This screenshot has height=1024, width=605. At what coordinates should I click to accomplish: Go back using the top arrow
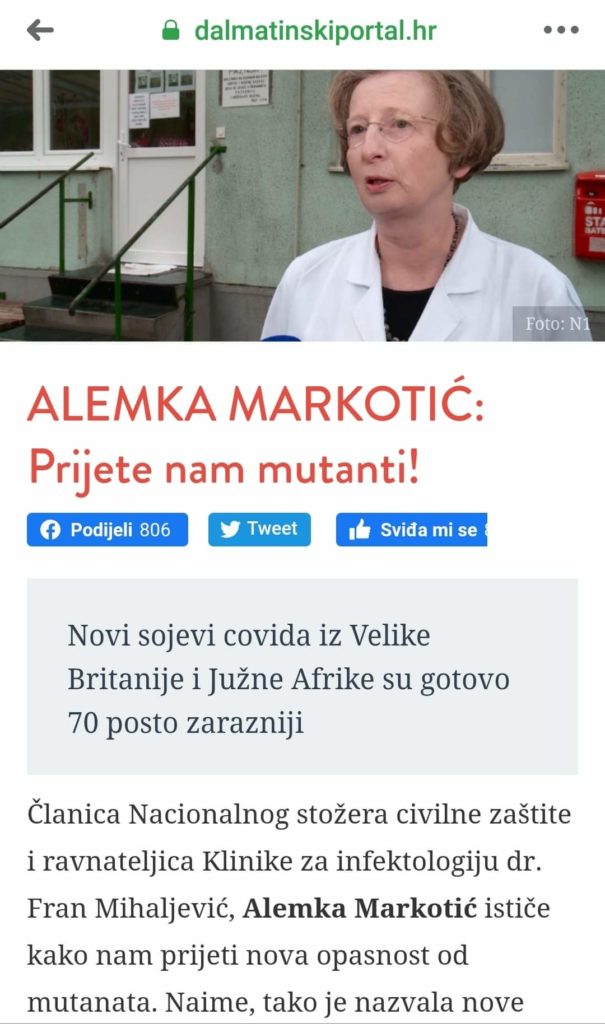[x=40, y=30]
